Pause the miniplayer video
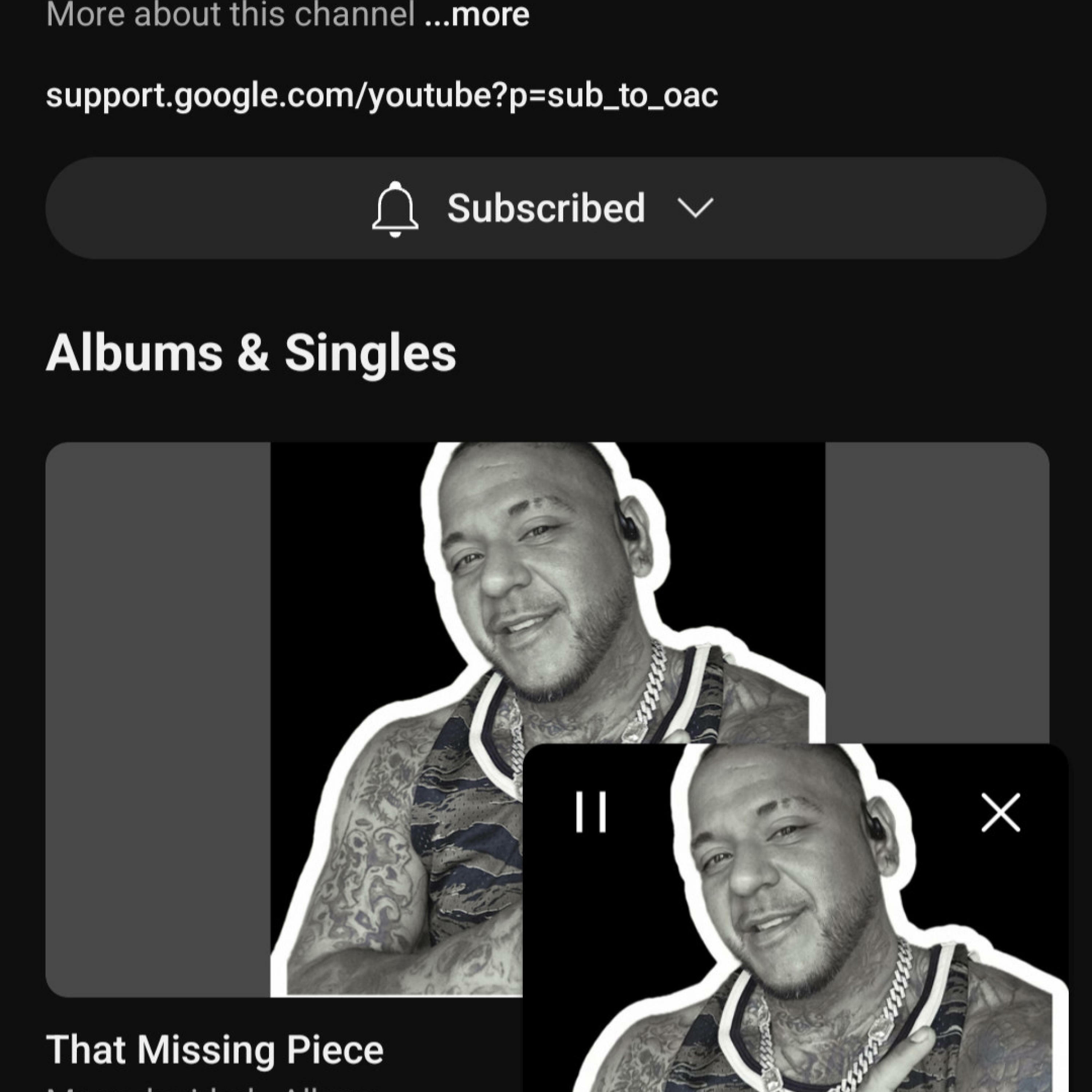This screenshot has height=1092, width=1092. pos(591,812)
